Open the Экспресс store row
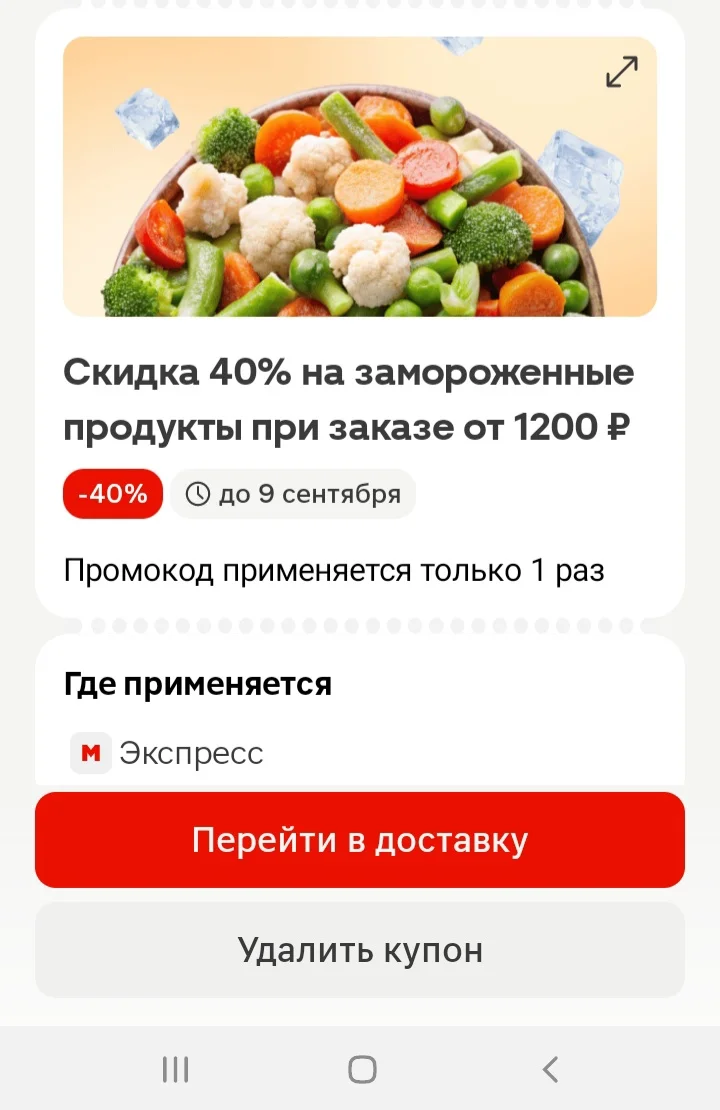 pos(167,753)
